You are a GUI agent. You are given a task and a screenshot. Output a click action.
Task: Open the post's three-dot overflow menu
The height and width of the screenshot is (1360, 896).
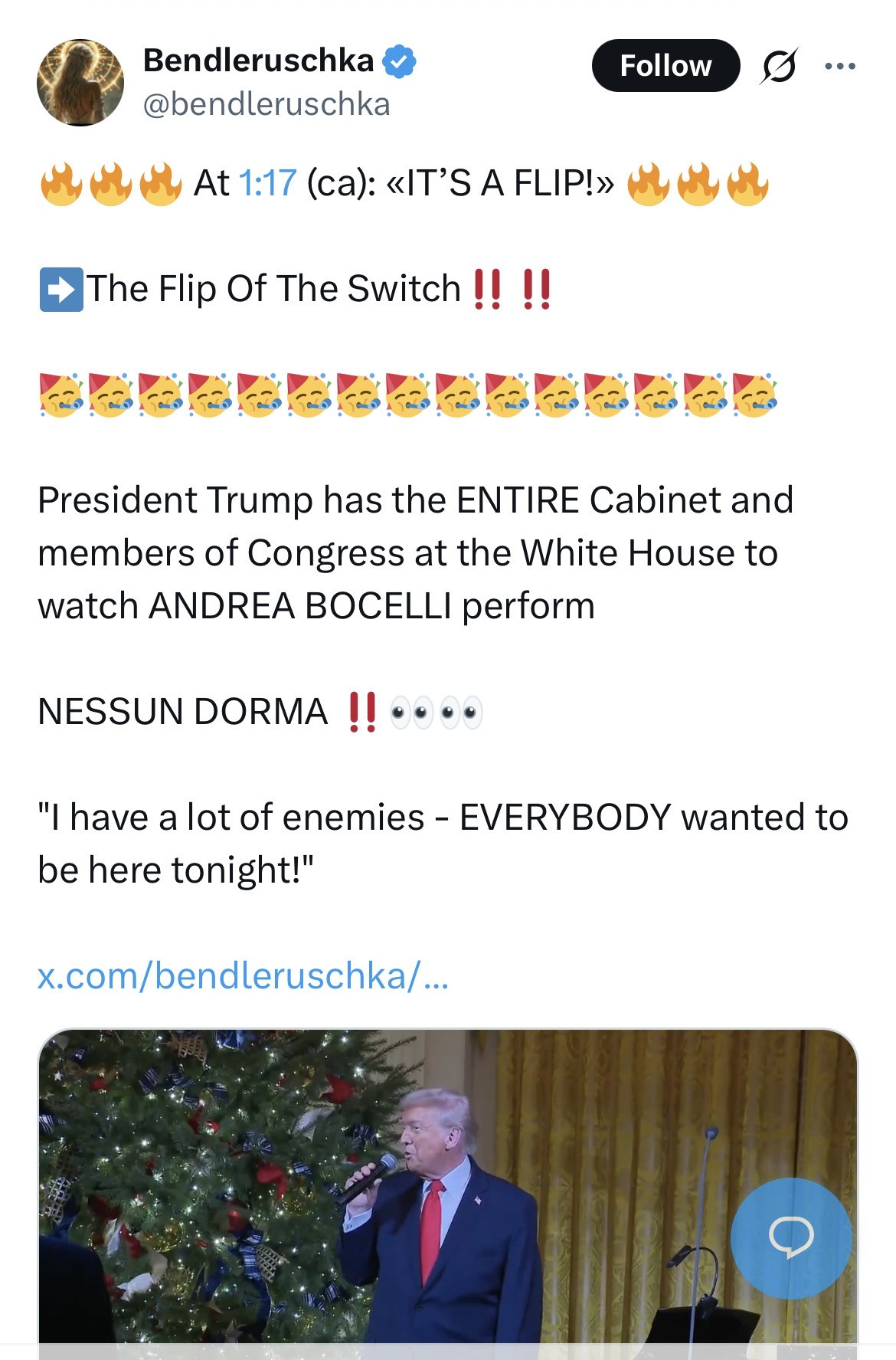[x=840, y=66]
